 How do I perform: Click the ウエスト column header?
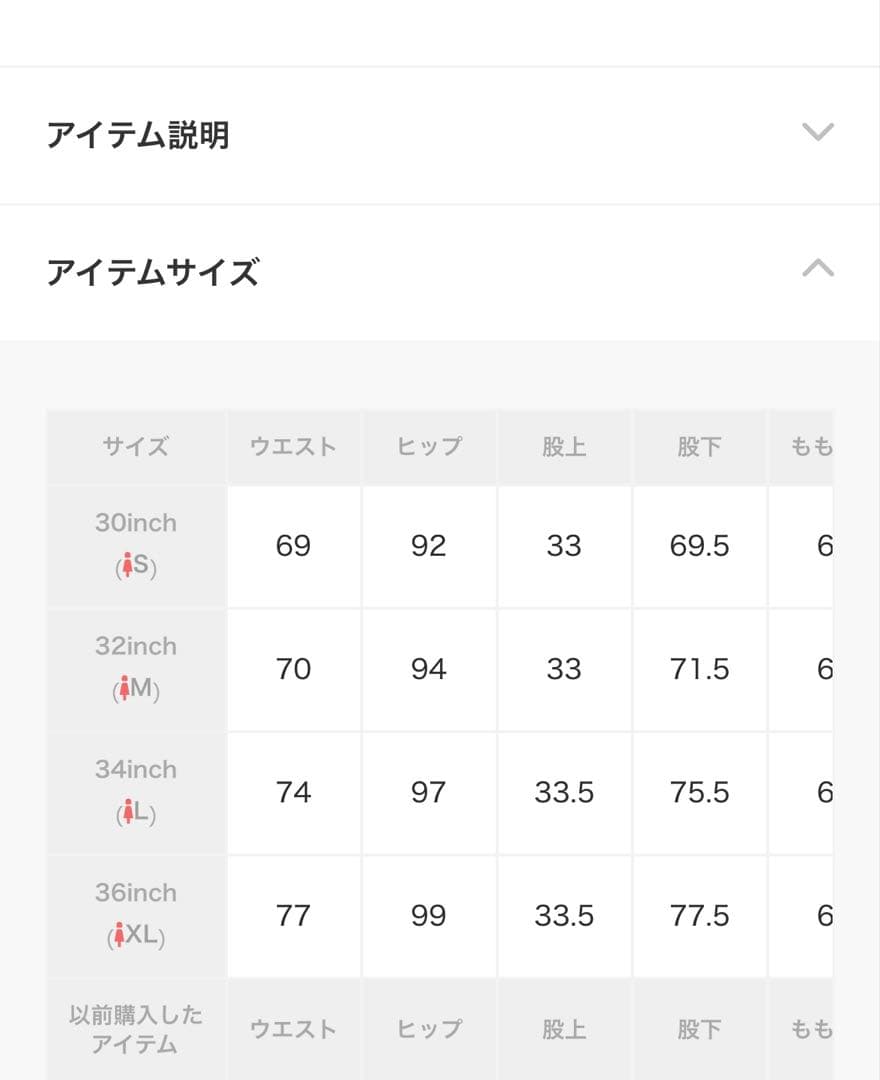[x=293, y=447]
